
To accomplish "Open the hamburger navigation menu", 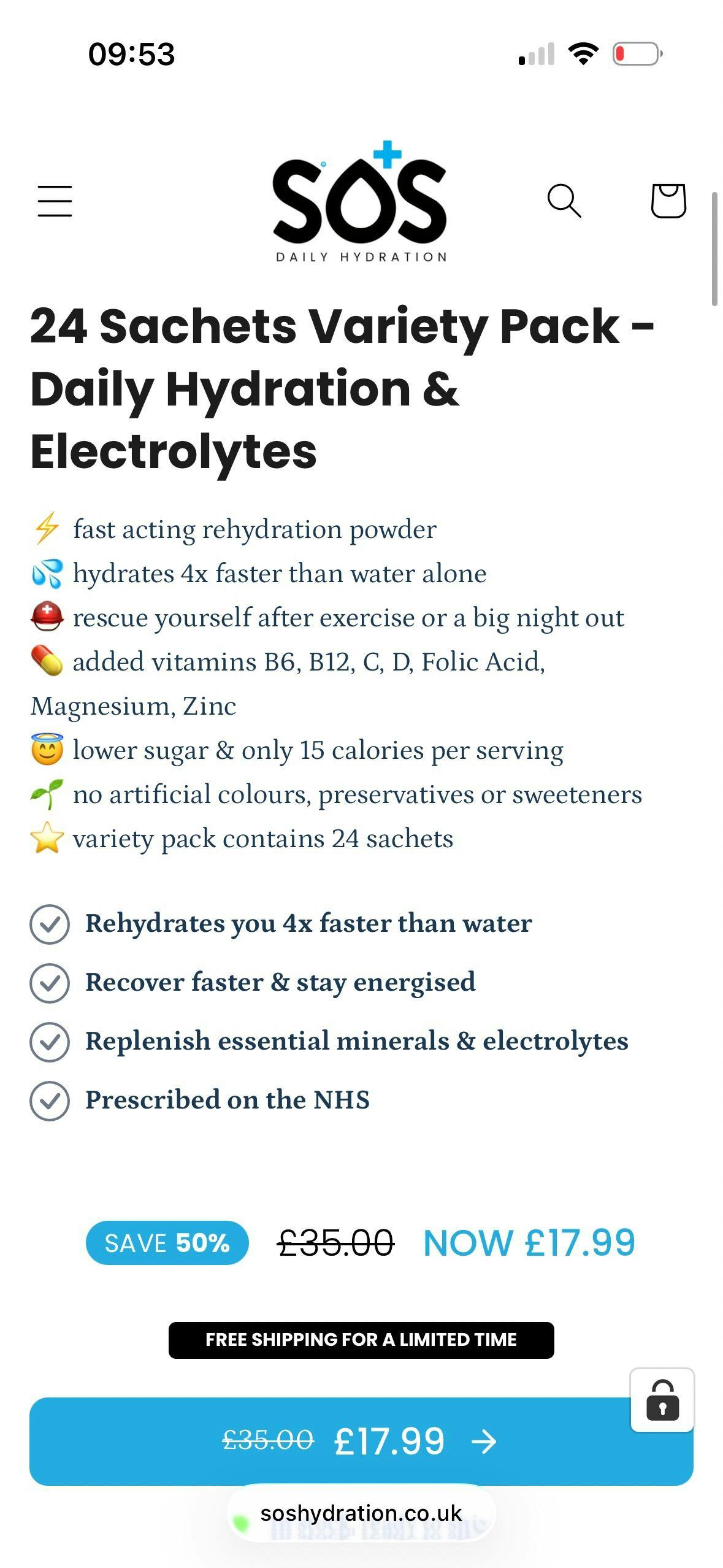I will [55, 201].
